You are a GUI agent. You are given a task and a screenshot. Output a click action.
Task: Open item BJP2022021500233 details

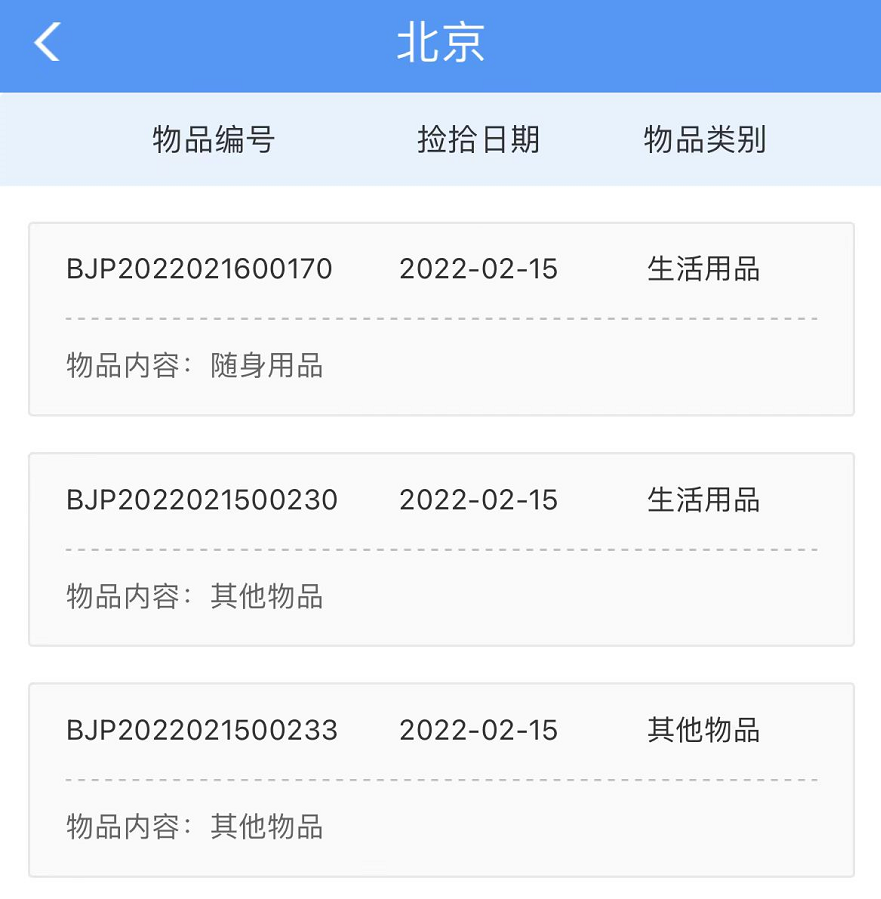(x=200, y=729)
